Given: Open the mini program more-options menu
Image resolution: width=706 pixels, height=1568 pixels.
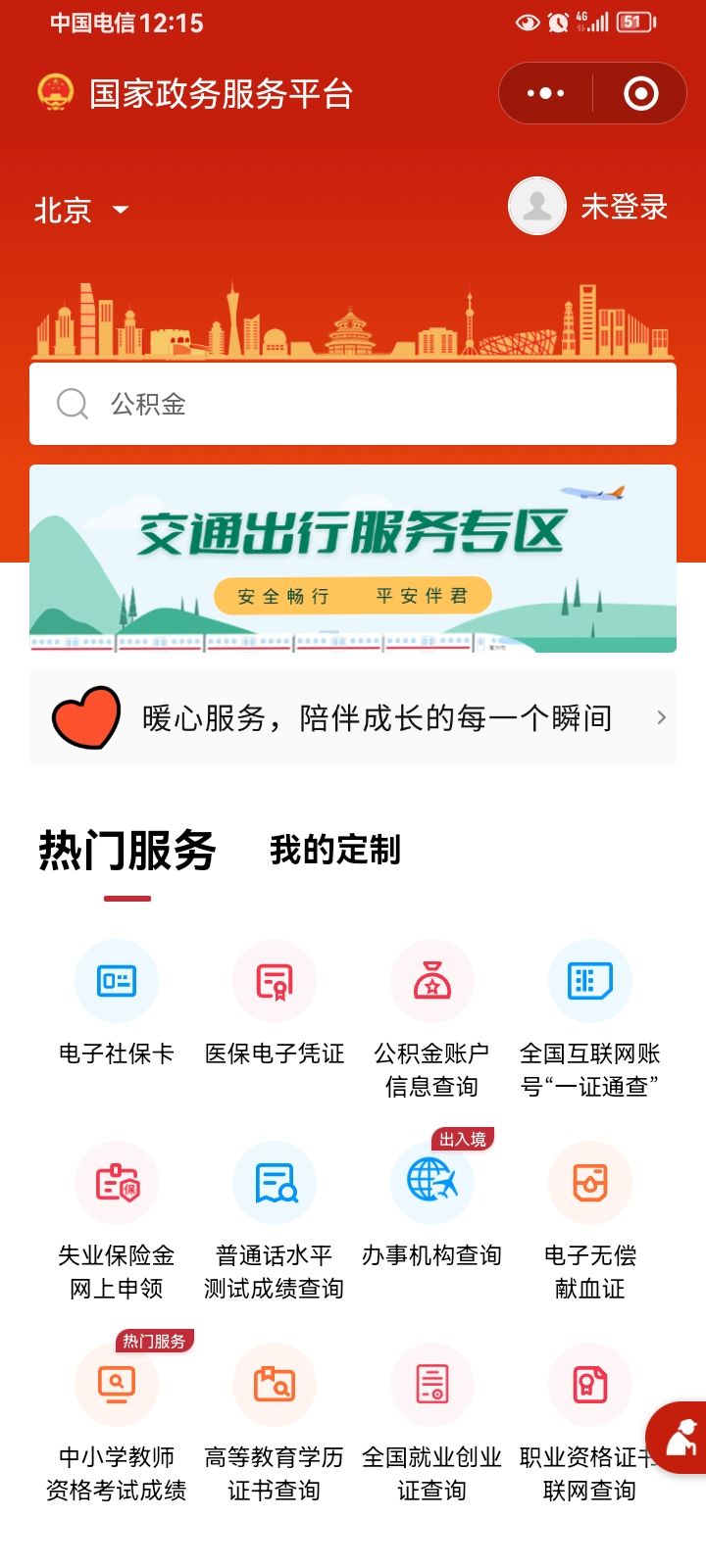Looking at the screenshot, I should [546, 94].
